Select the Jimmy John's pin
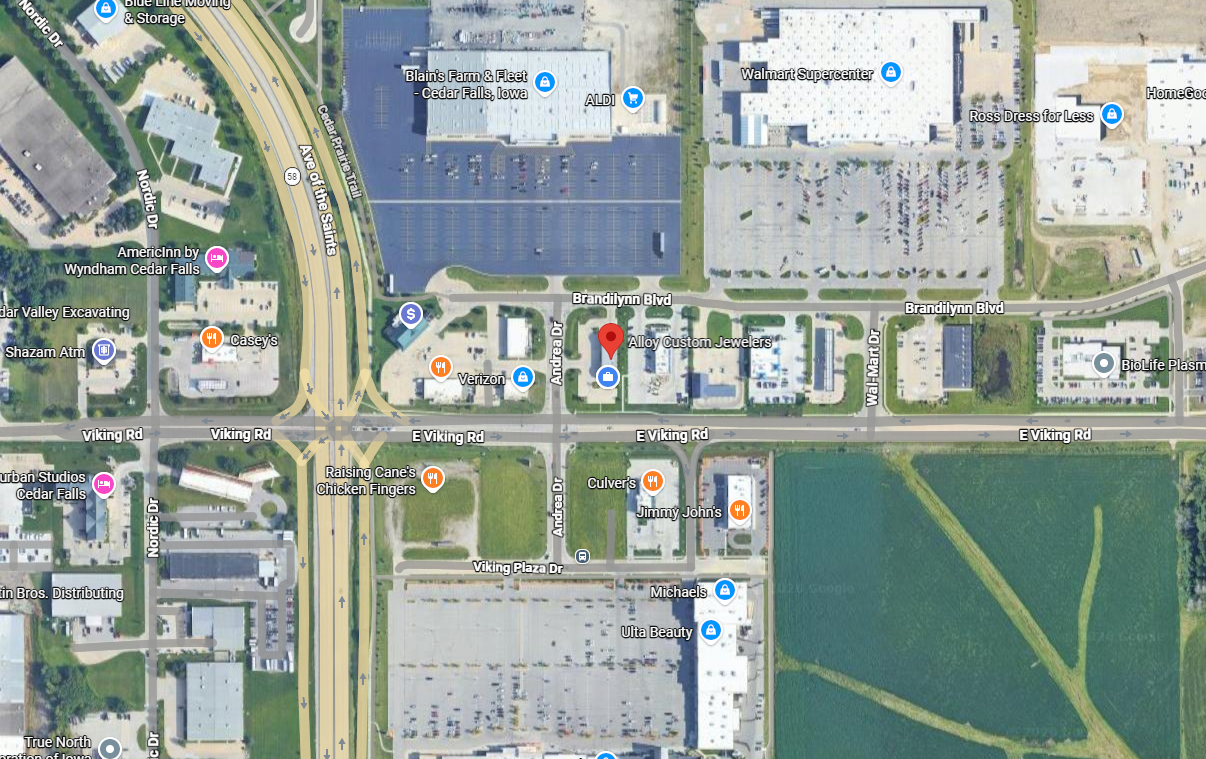Viewport: 1206px width, 759px height. click(740, 511)
